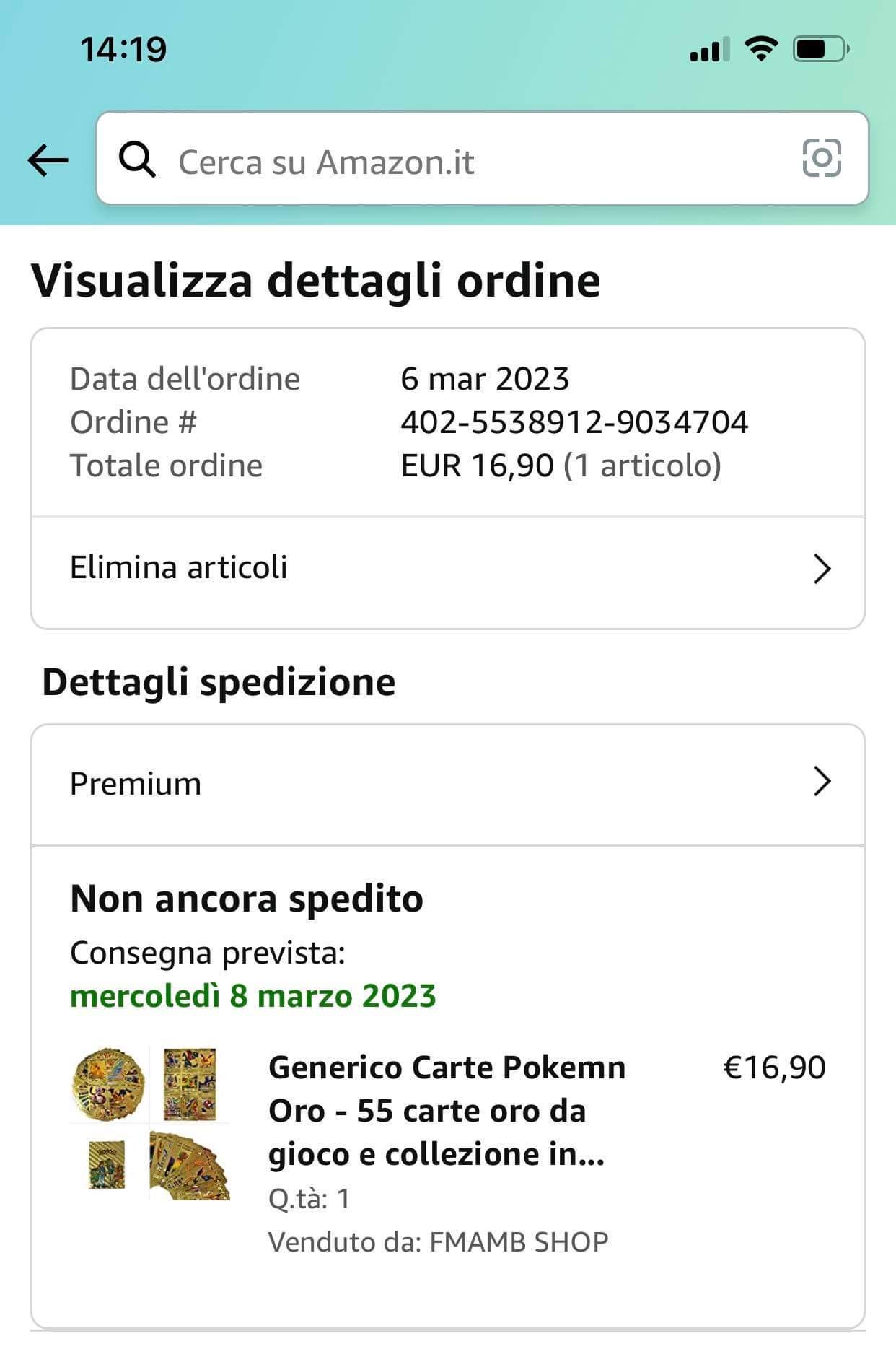Go back using the arrow icon
896x1349 pixels.
click(48, 160)
